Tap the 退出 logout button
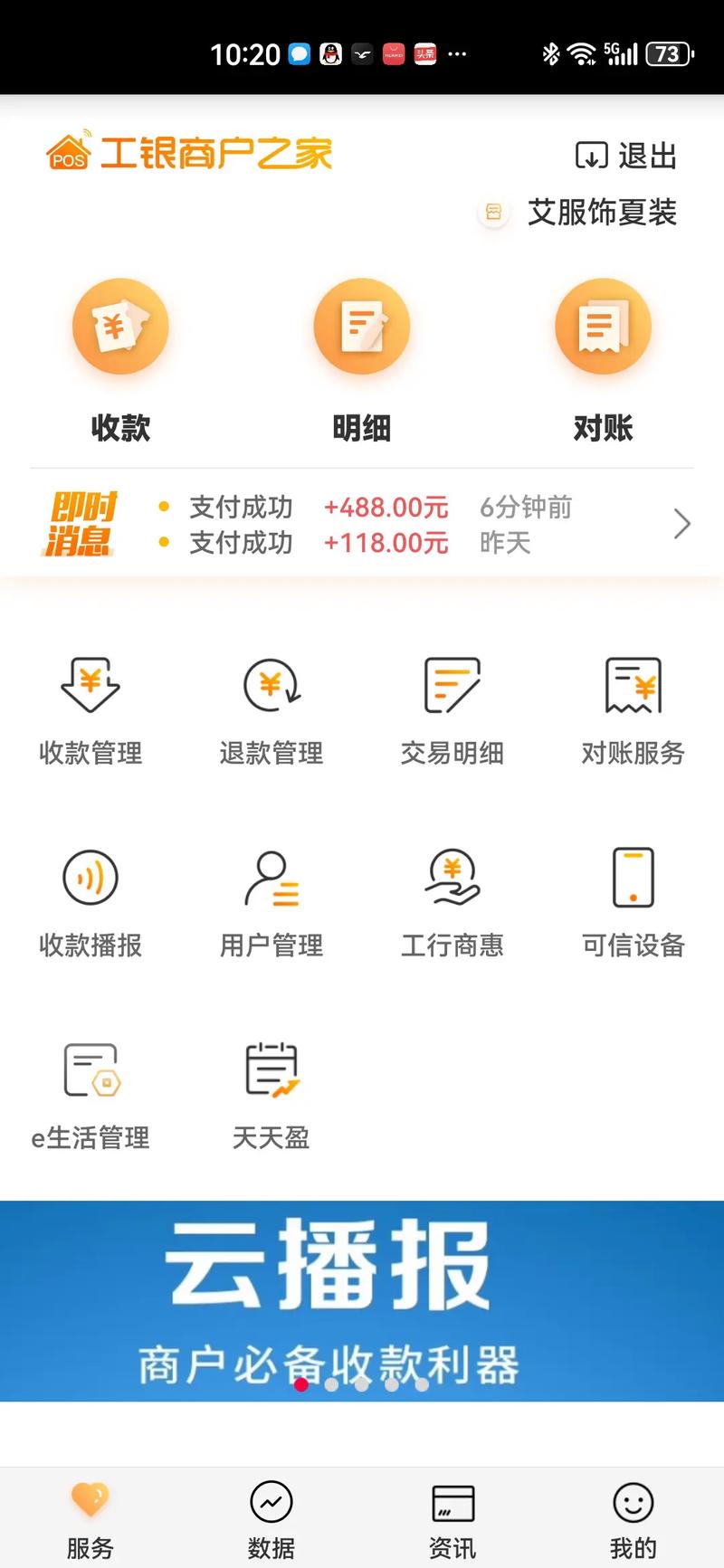Screen dimensions: 724x1568 click(x=625, y=155)
